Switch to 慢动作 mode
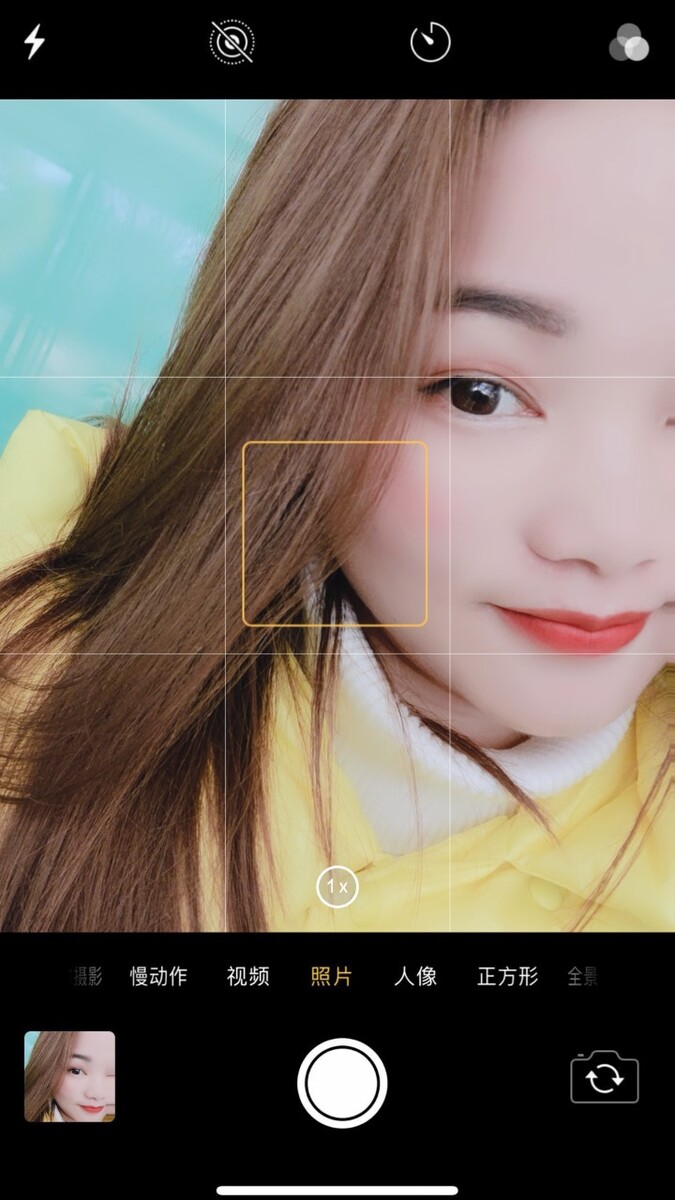 pyautogui.click(x=158, y=977)
